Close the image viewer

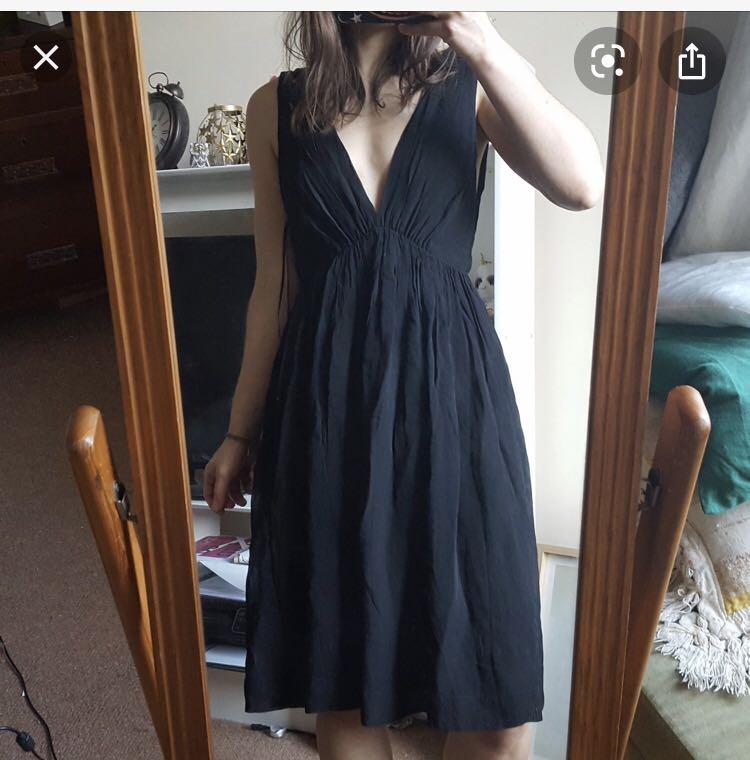(x=46, y=58)
